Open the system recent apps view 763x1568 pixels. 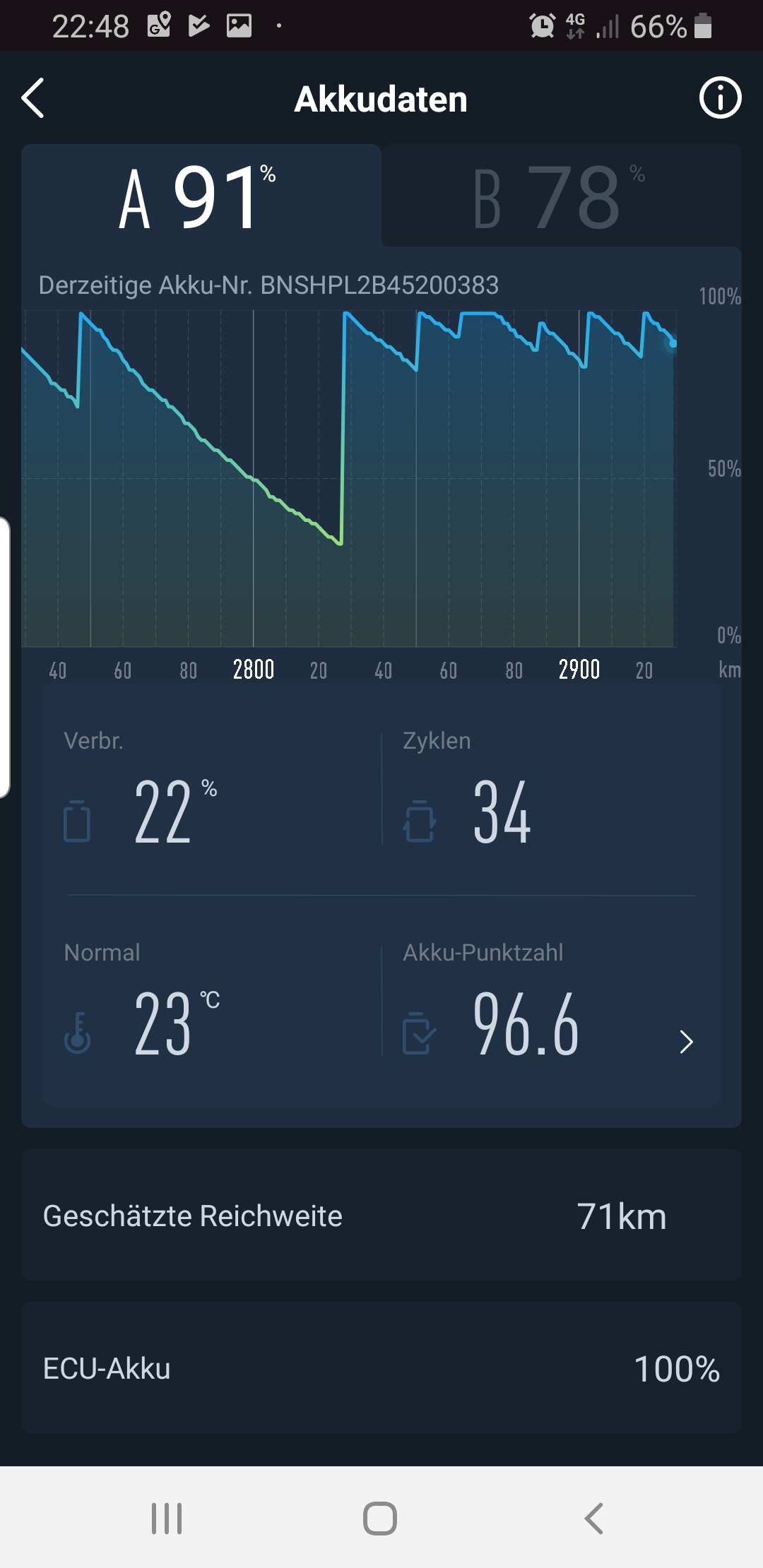tap(167, 1518)
